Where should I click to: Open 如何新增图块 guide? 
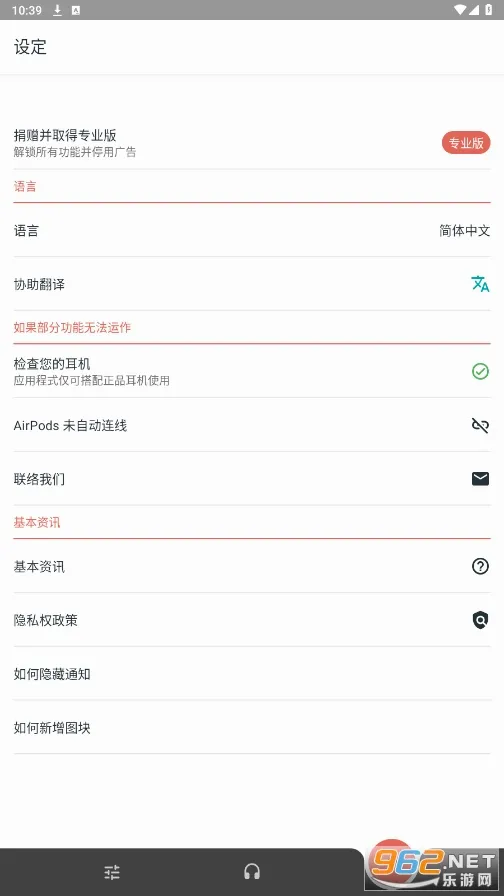(x=252, y=727)
